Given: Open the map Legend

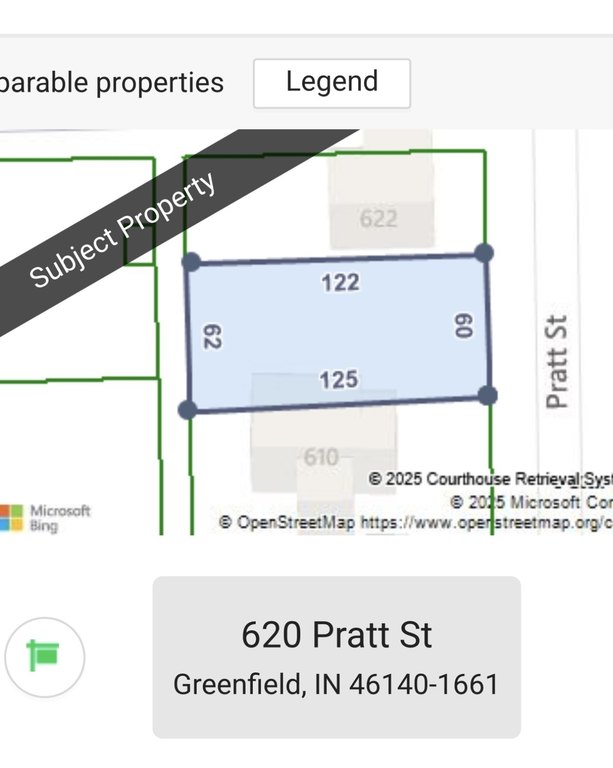Looking at the screenshot, I should point(331,82).
